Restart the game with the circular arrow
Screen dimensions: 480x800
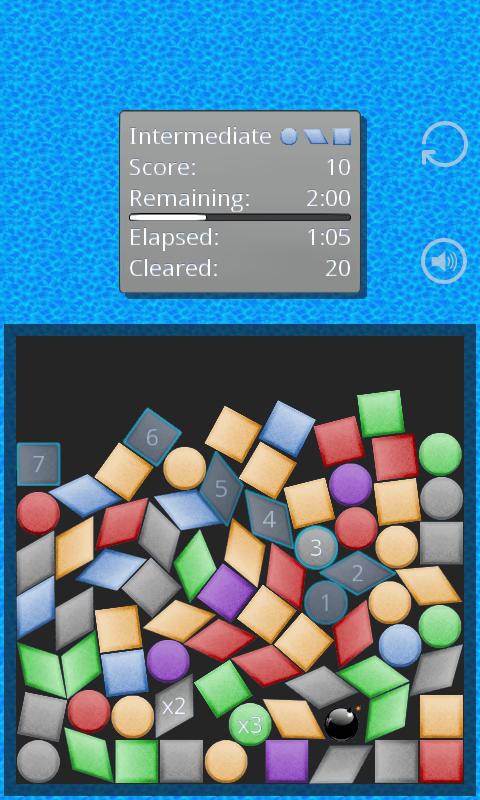click(x=444, y=144)
